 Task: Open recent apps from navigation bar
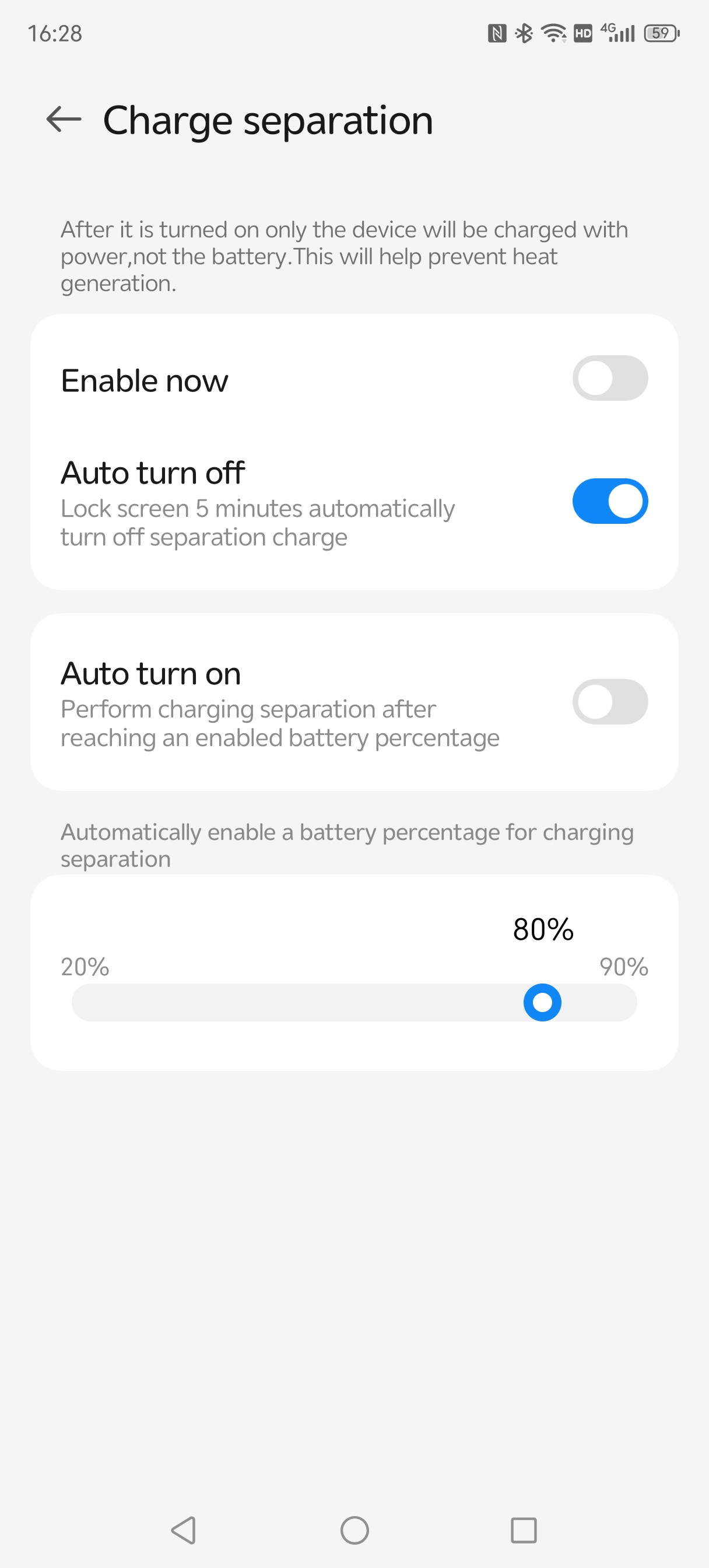524,1529
